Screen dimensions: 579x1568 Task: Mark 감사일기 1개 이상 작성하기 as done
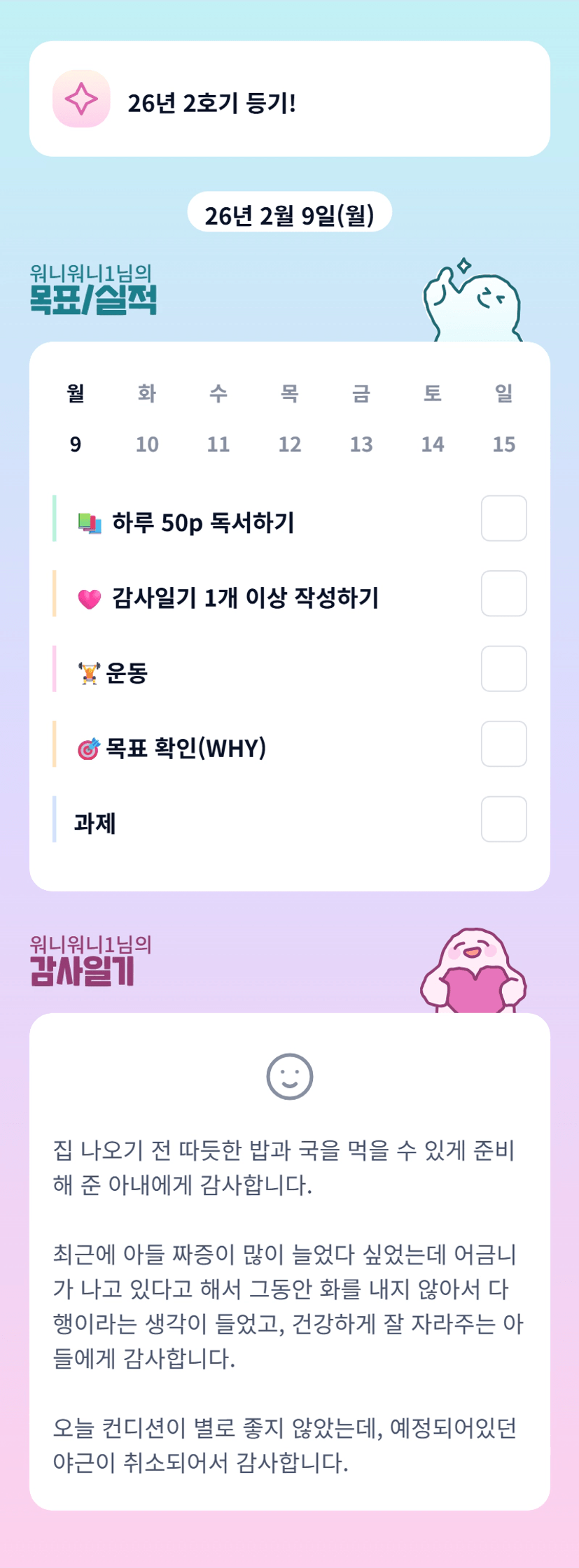coord(503,593)
